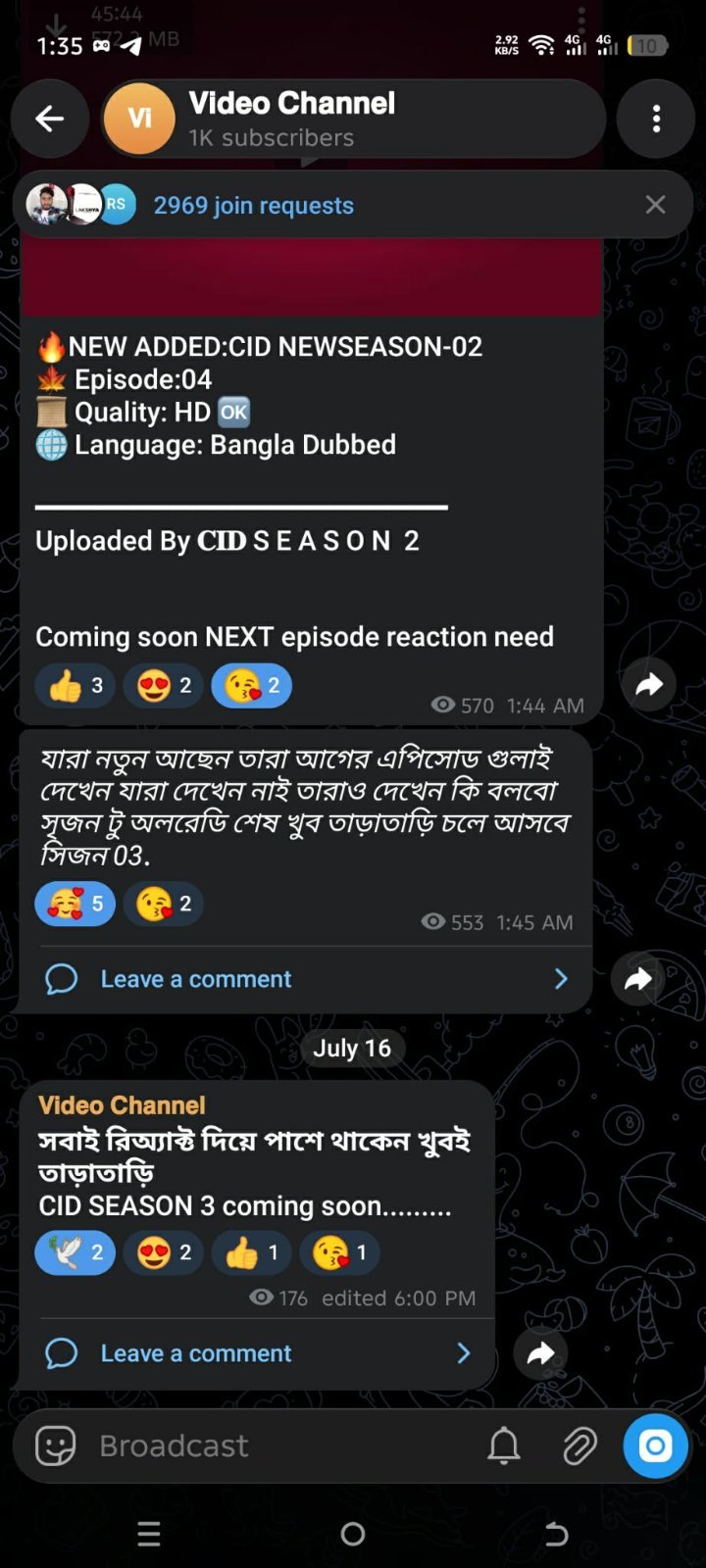Toggle silent broadcast bell
The image size is (706, 1568).
504,1445
